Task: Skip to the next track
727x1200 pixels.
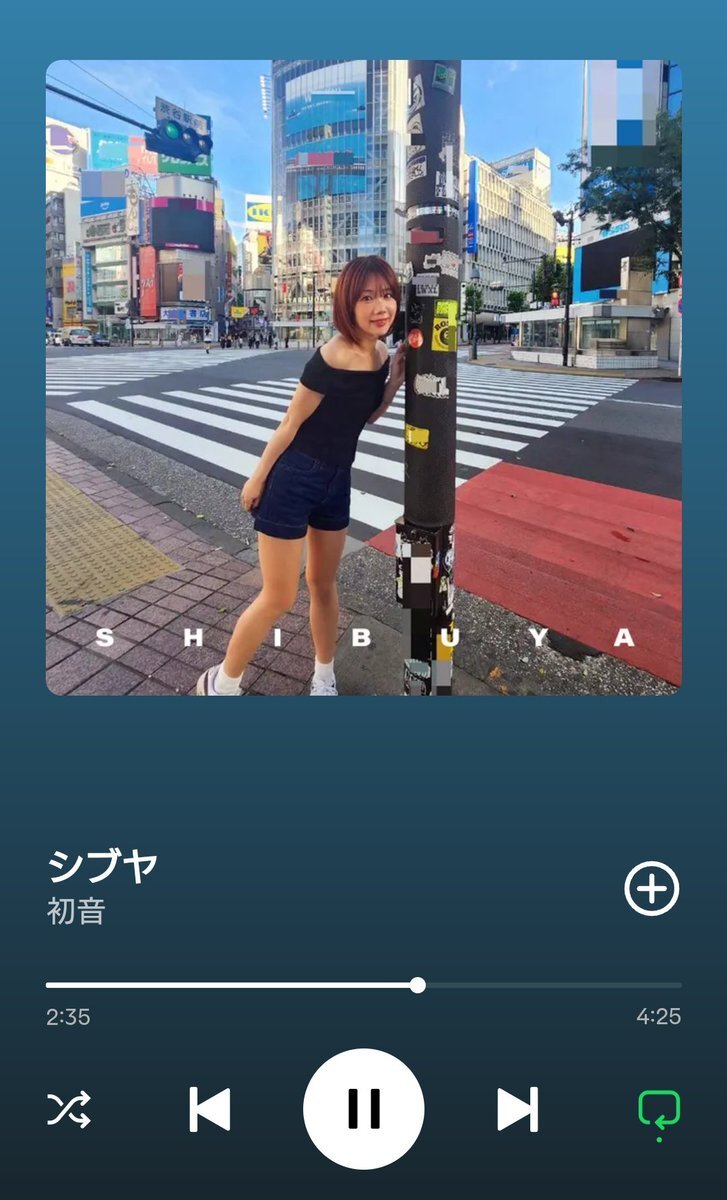Action: (517, 1109)
